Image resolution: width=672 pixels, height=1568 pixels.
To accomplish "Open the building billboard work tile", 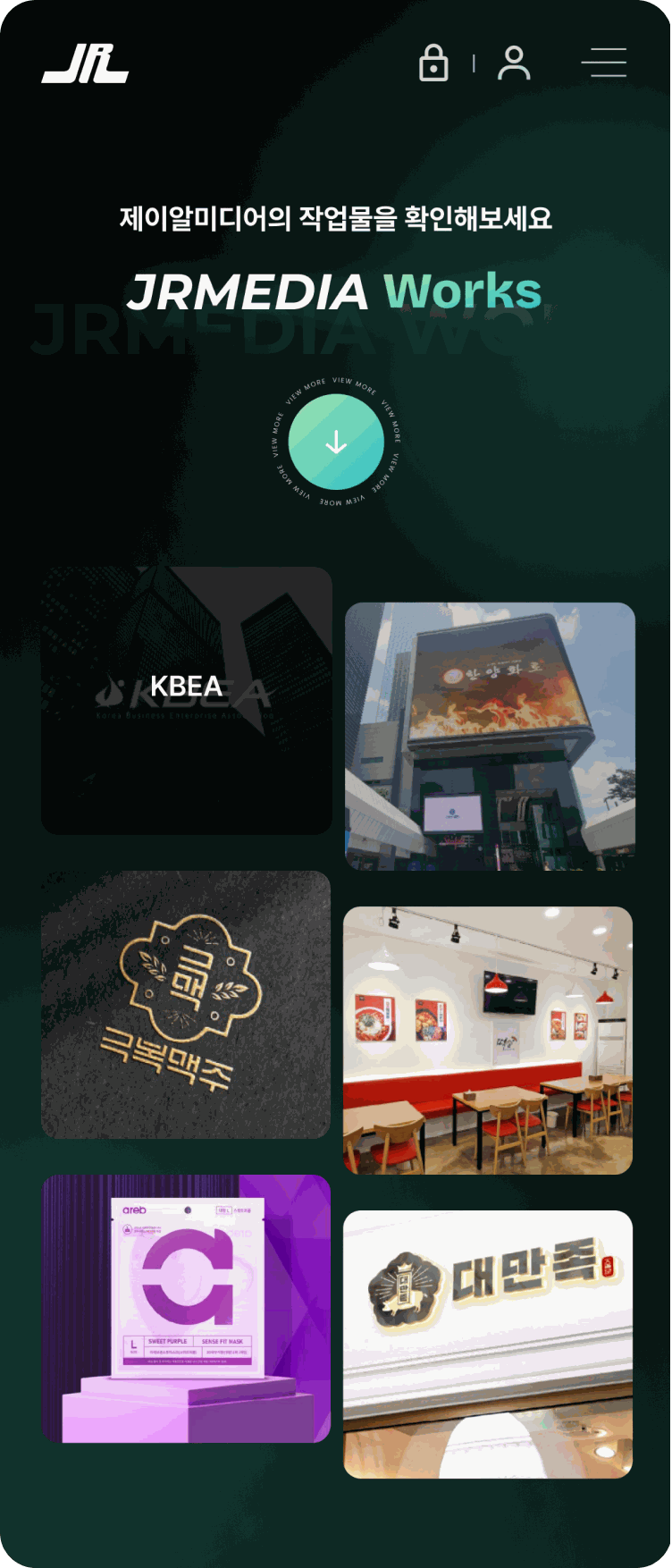I will click(x=490, y=735).
